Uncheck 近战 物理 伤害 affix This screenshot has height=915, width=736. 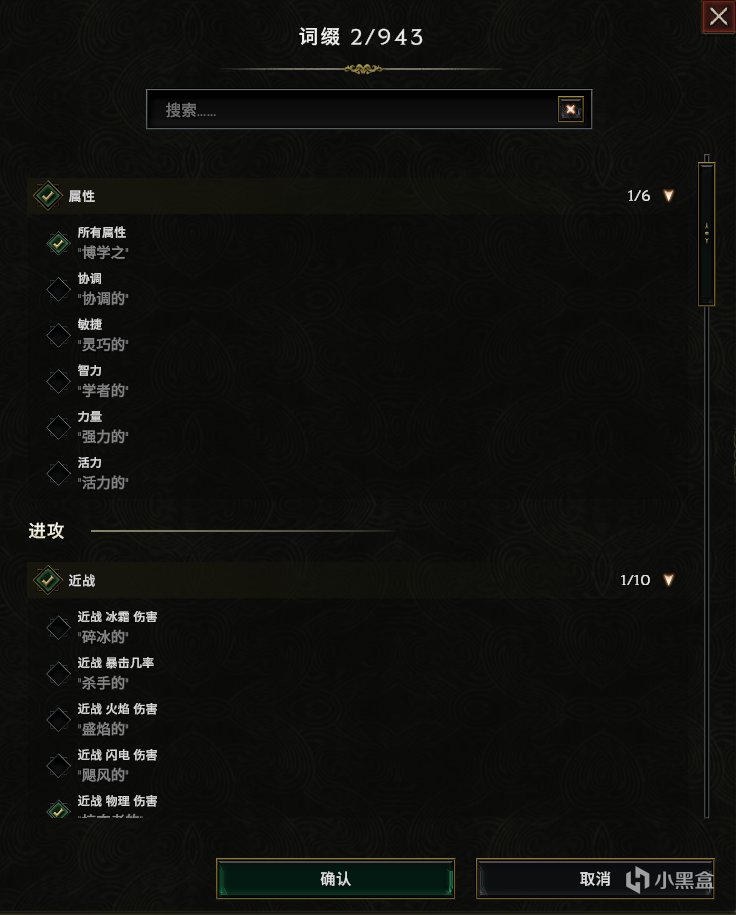point(59,808)
